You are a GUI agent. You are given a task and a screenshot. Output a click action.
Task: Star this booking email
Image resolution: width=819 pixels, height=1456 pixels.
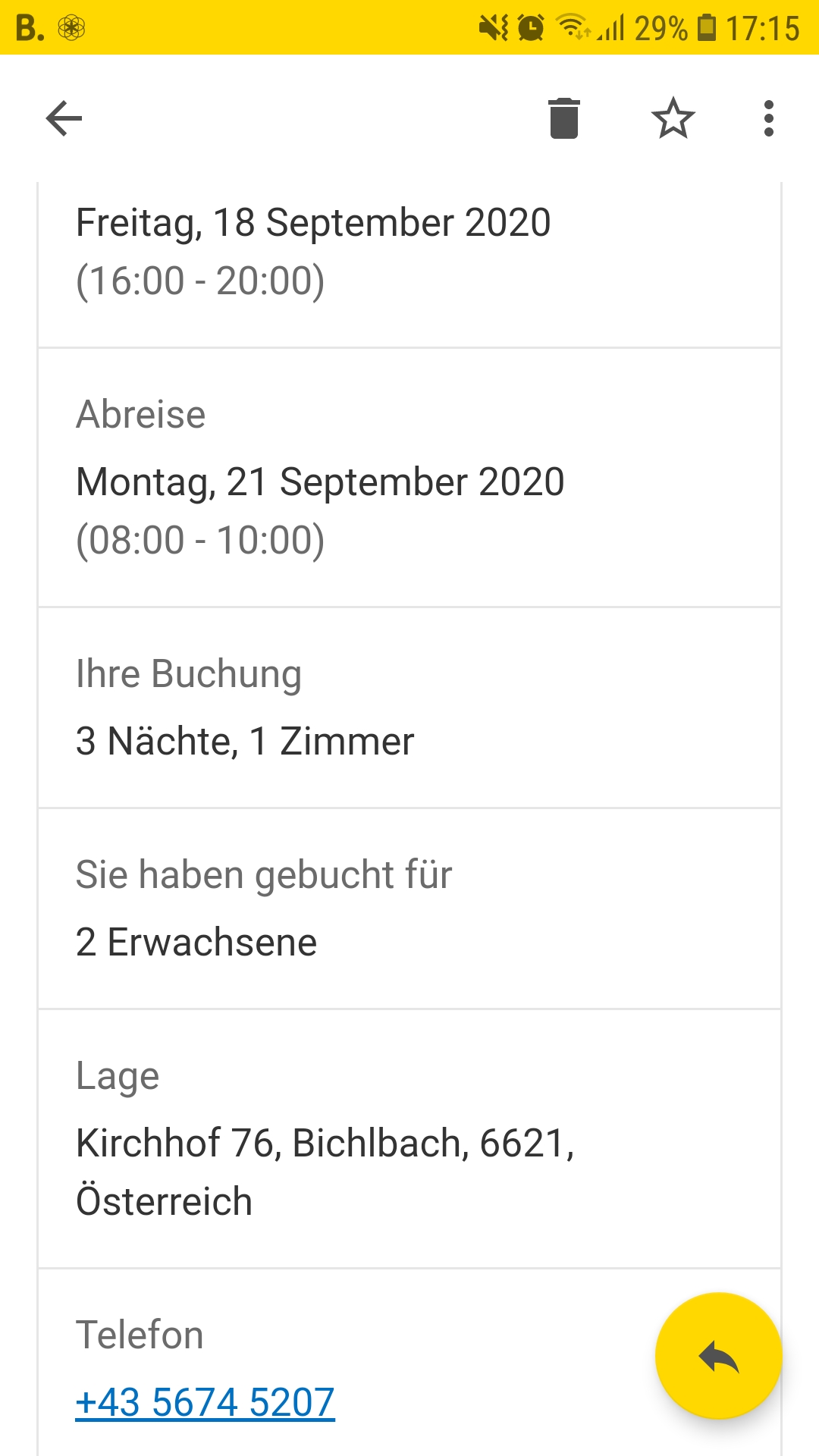point(673,118)
